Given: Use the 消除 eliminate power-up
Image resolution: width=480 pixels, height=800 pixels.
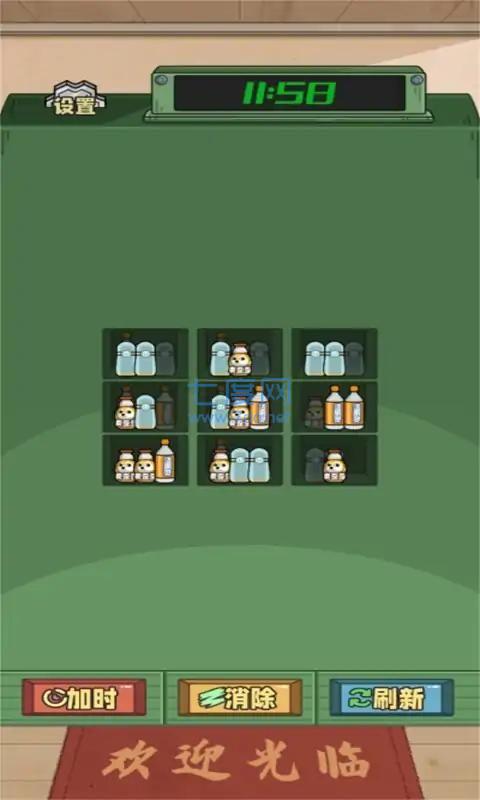Looking at the screenshot, I should pyautogui.click(x=240, y=697).
